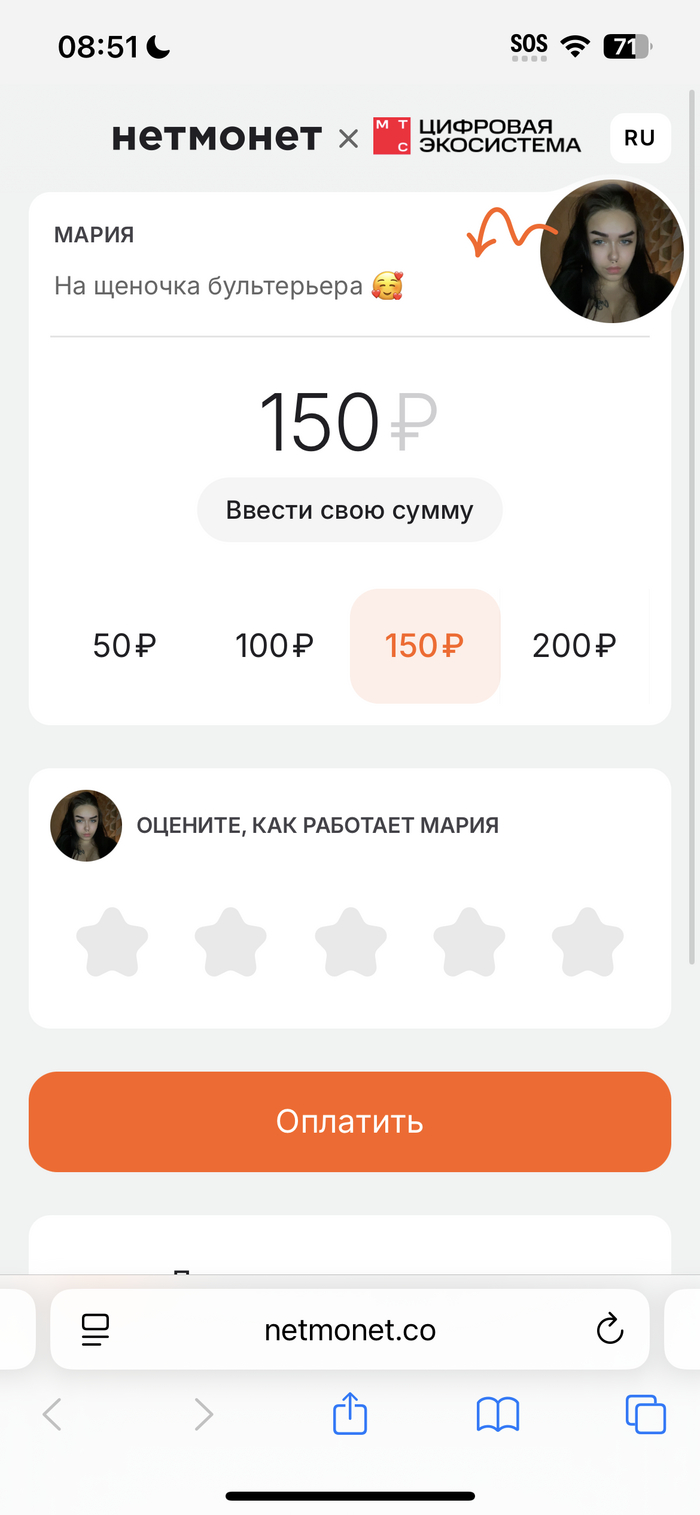700x1515 pixels.
Task: Switch language with the RU button
Action: click(x=639, y=138)
